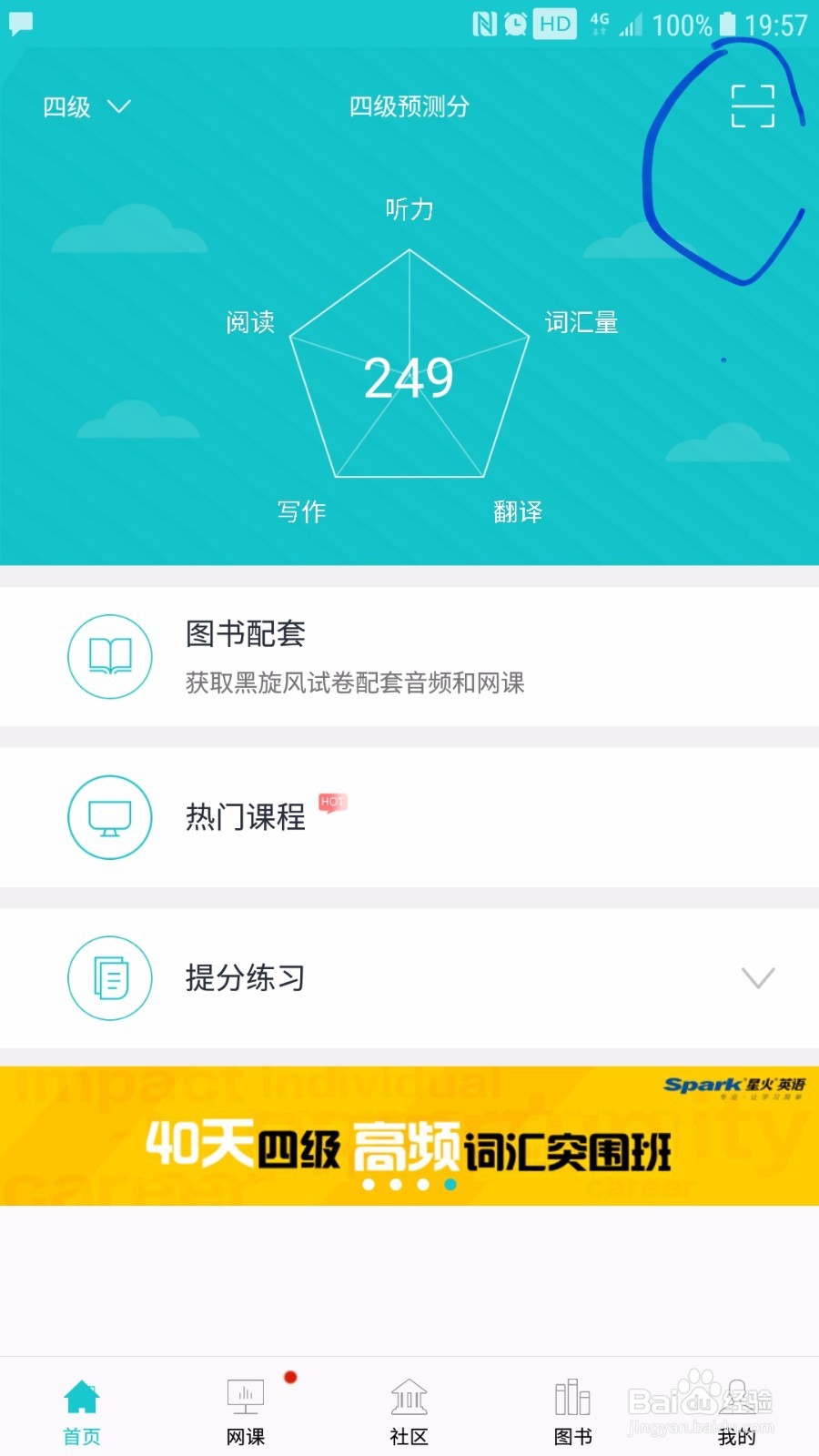Image resolution: width=819 pixels, height=1456 pixels.
Task: Select the 首页 home icon in bottom navigation
Action: click(82, 1393)
